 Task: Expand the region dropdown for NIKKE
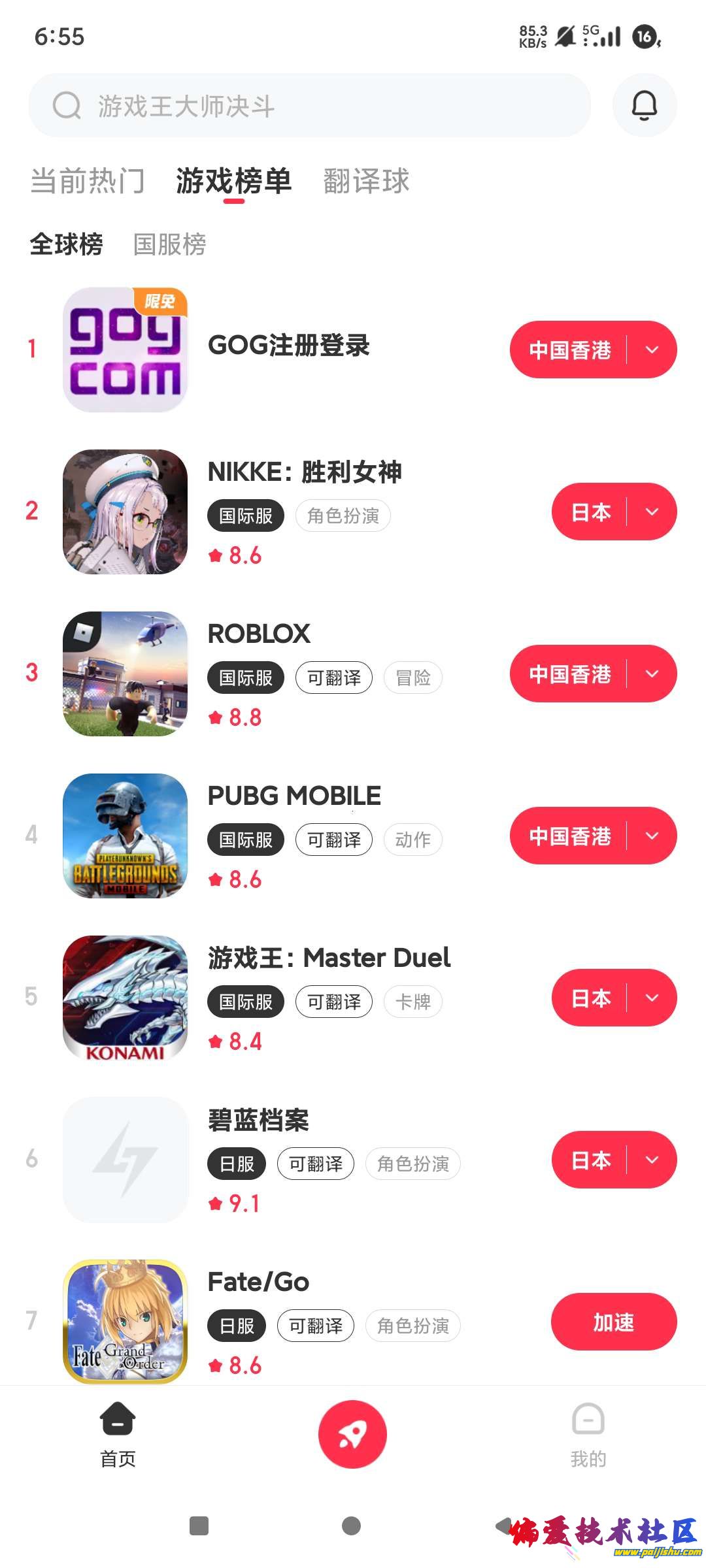pyautogui.click(x=652, y=512)
